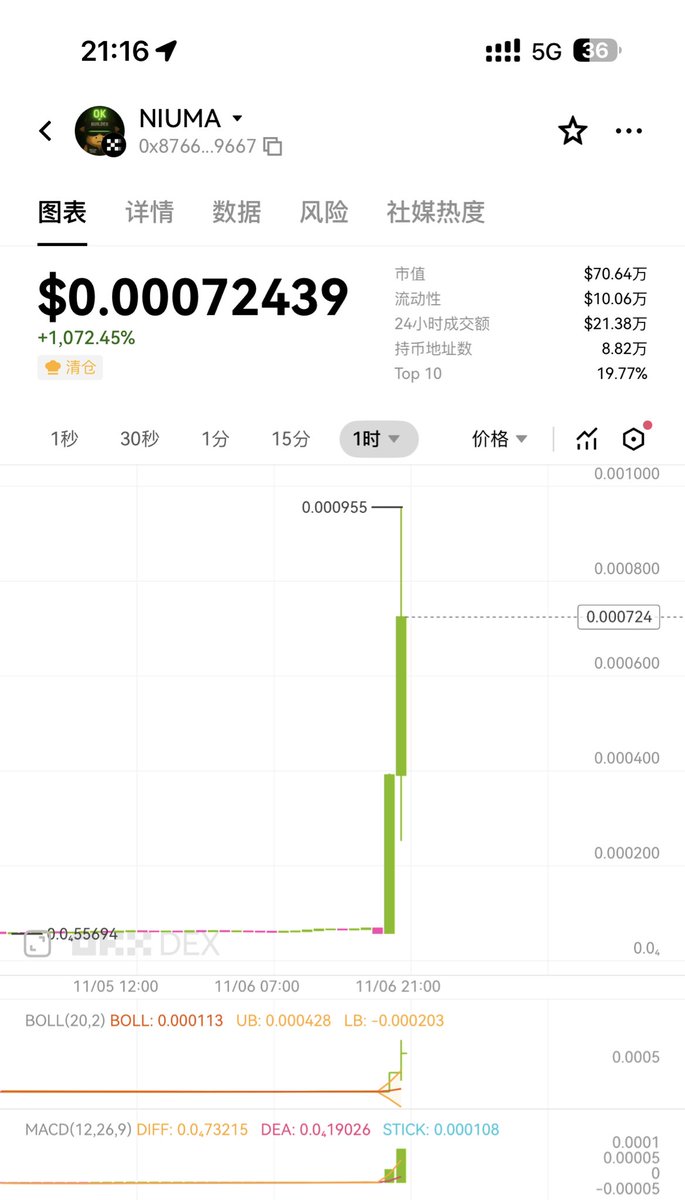Open the NIUMA token switcher dropdown

[237, 118]
